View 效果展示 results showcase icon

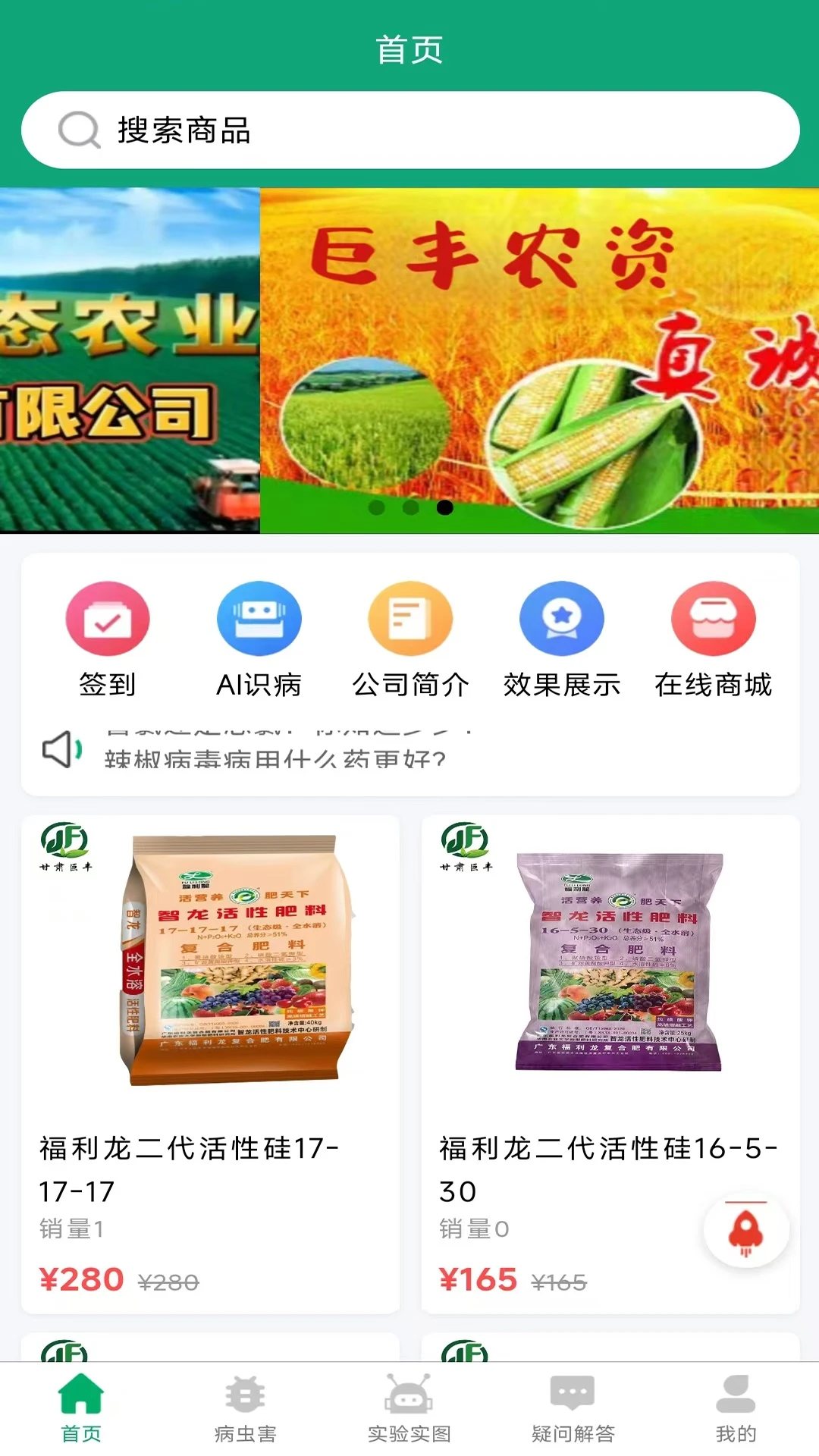[x=562, y=618]
